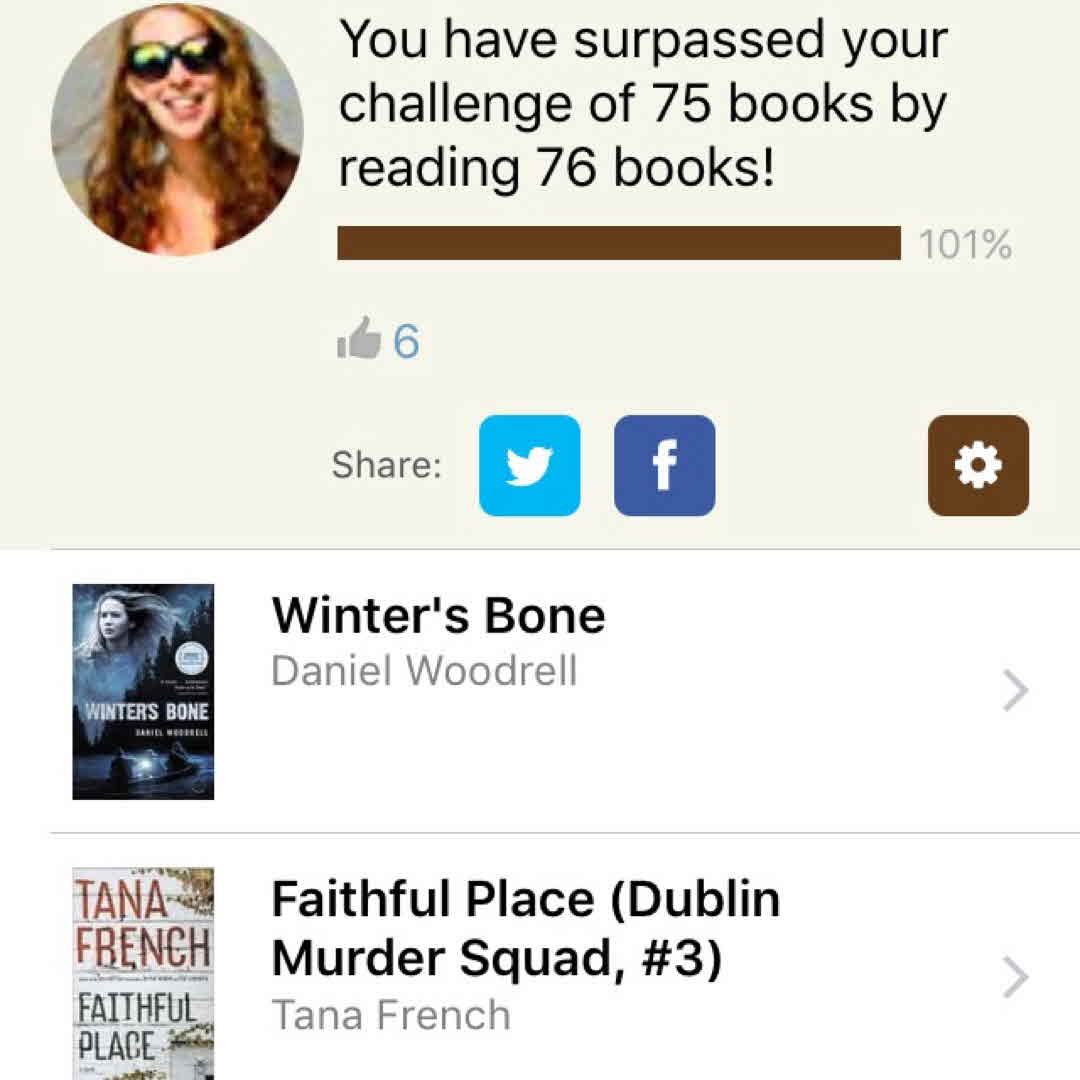Share the challenge on Facebook
Screen dimensions: 1080x1080
click(x=664, y=466)
